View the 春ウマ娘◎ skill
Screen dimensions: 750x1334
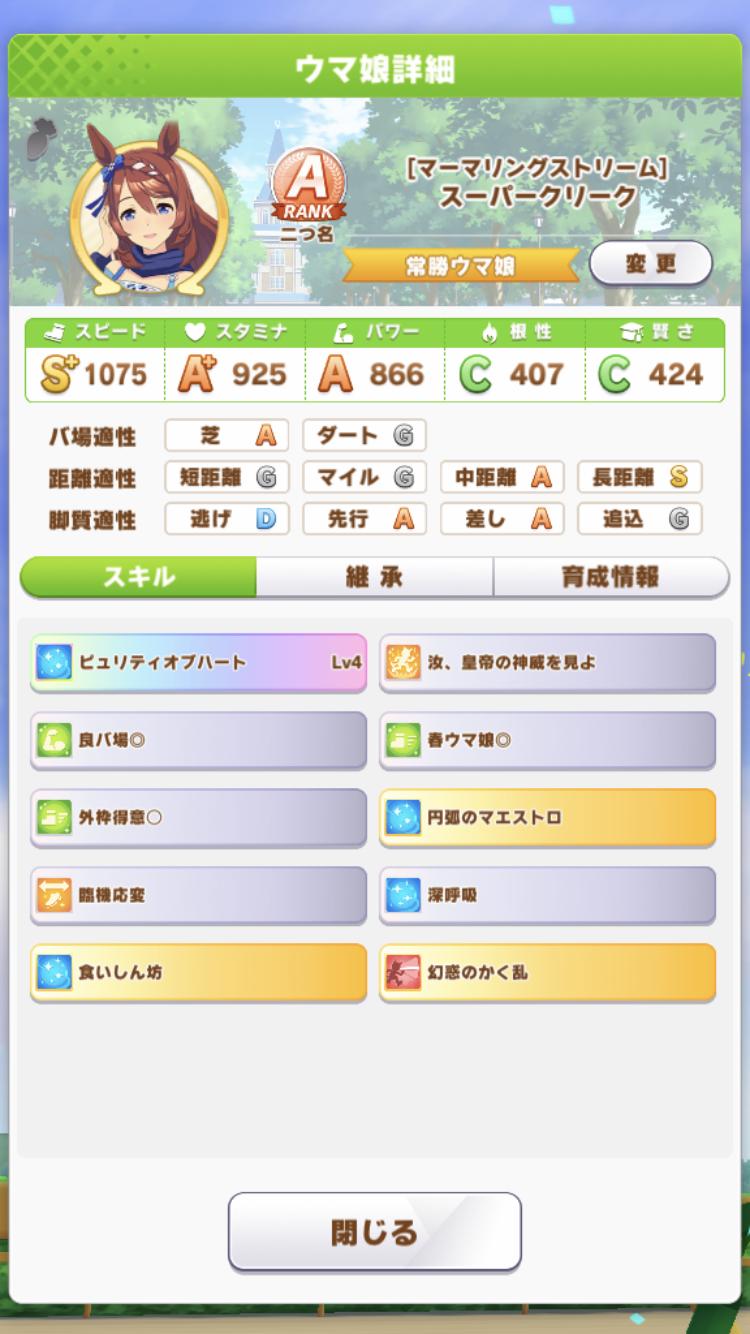547,740
